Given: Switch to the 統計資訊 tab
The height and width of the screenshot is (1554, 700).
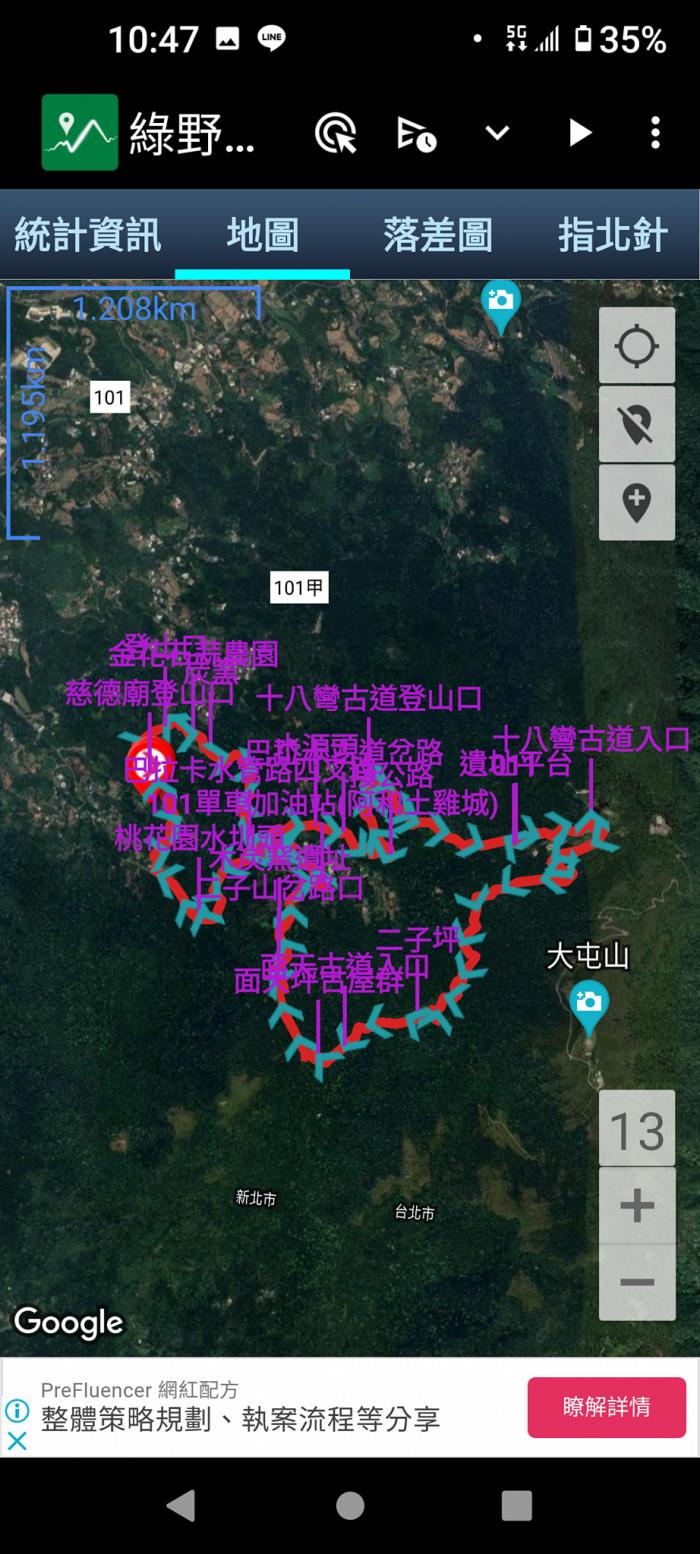Looking at the screenshot, I should click(87, 235).
